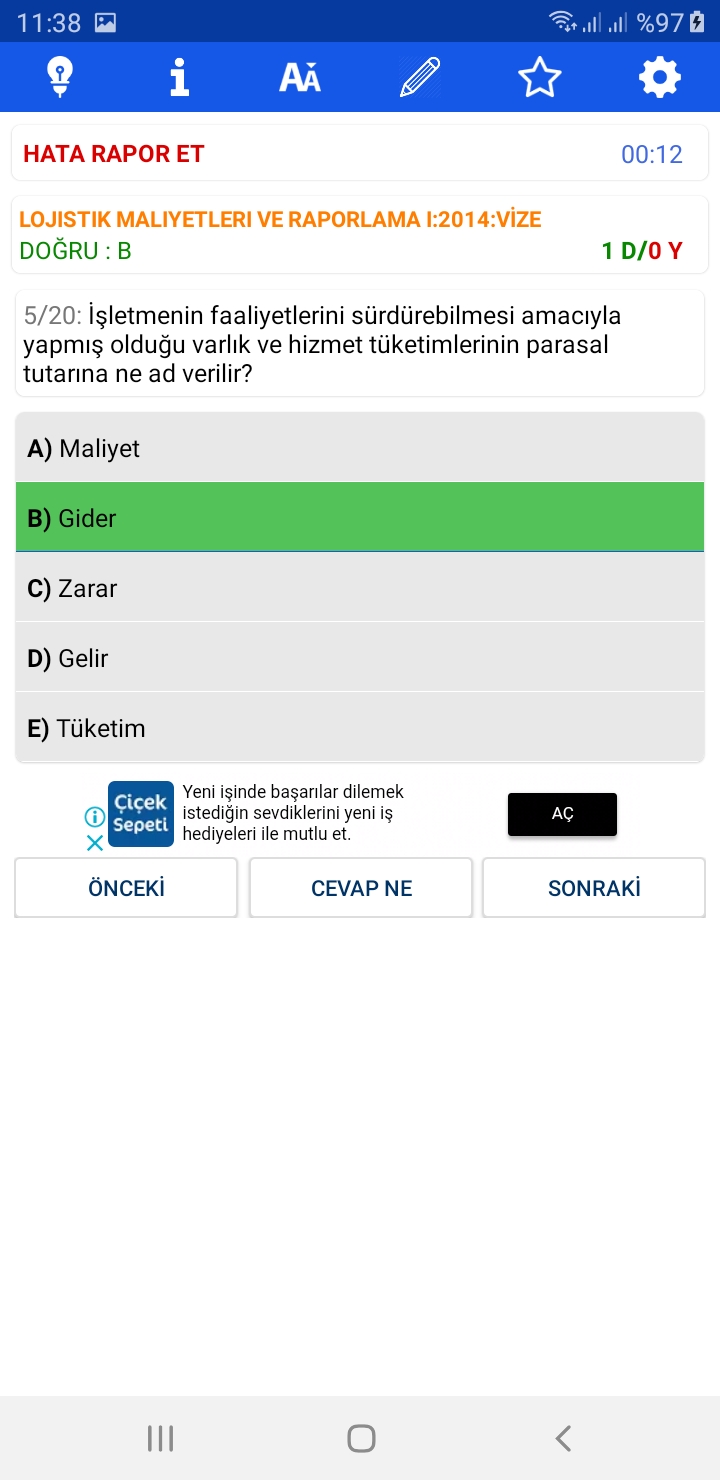Open the settings gear
This screenshot has height=1480, width=720.
660,77
